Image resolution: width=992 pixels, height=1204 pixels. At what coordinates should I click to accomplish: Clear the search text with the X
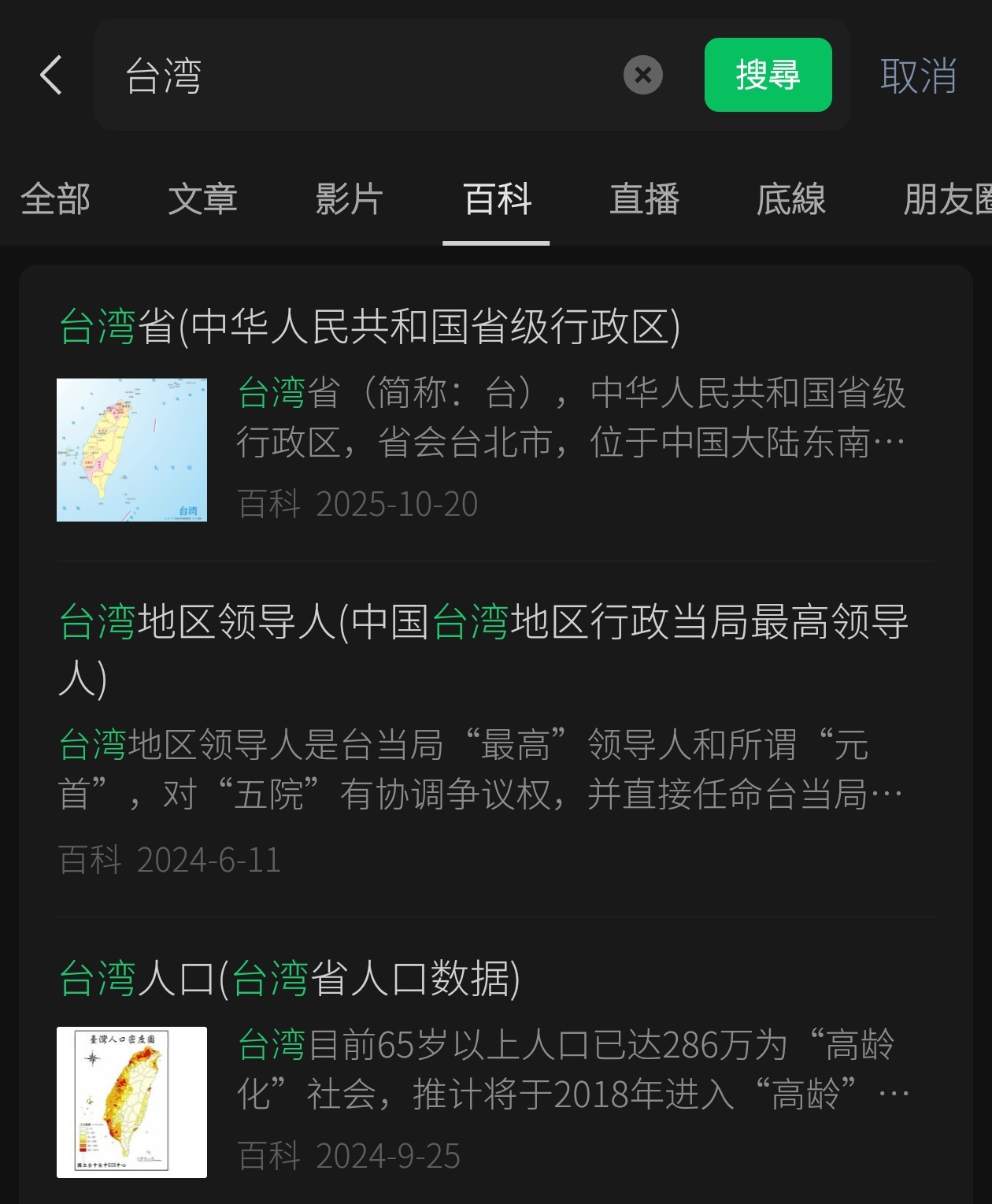pos(642,76)
